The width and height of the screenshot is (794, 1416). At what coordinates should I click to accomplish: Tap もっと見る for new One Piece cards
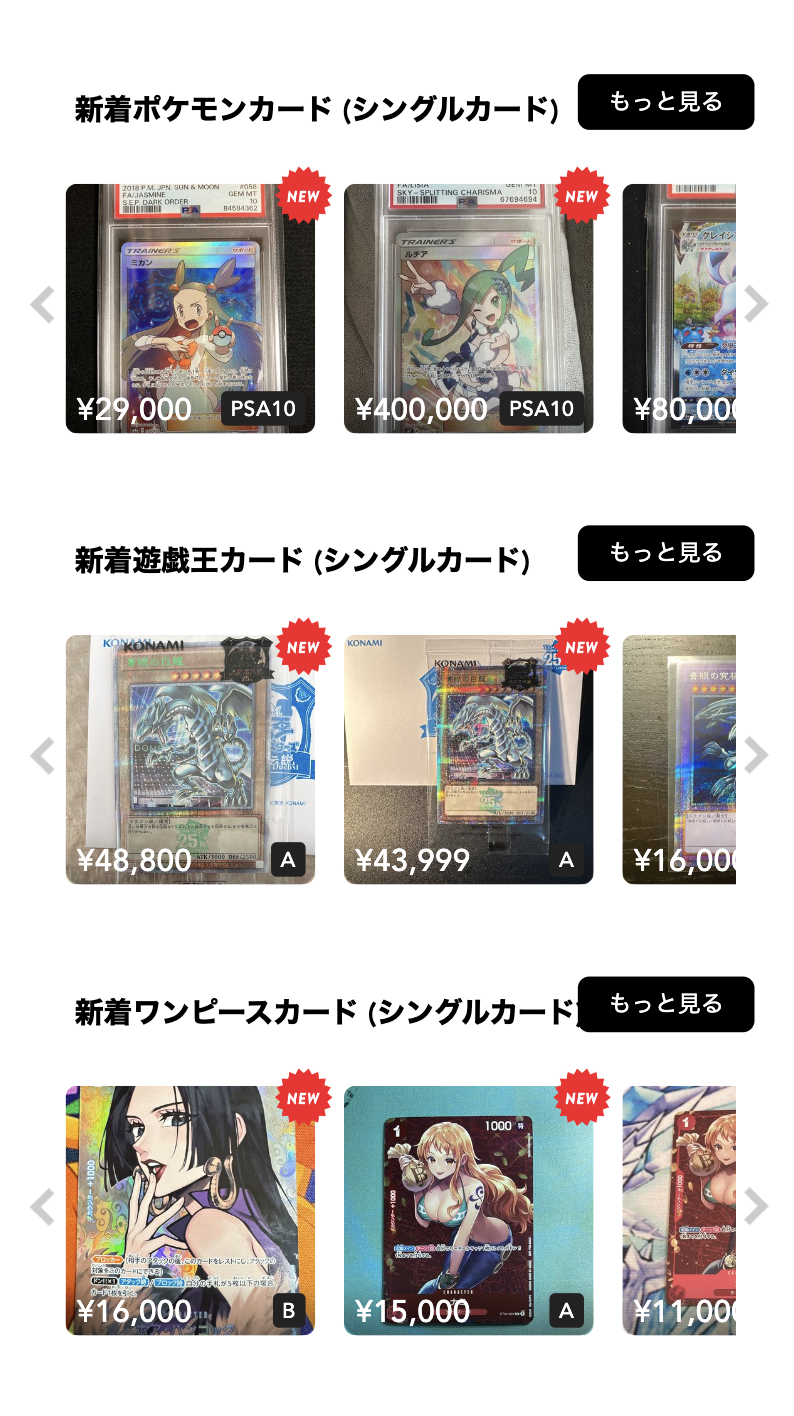(x=665, y=1004)
